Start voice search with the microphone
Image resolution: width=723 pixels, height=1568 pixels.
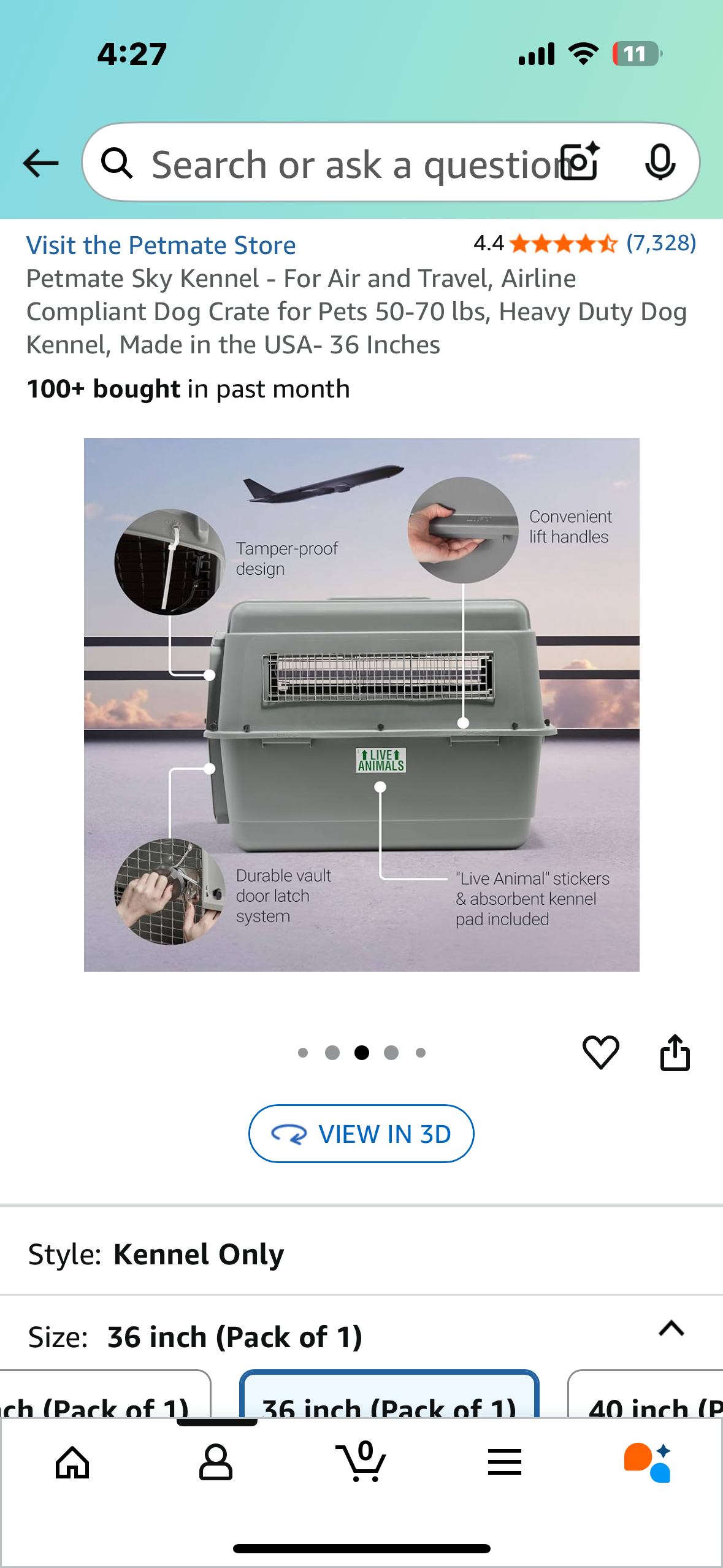660,163
